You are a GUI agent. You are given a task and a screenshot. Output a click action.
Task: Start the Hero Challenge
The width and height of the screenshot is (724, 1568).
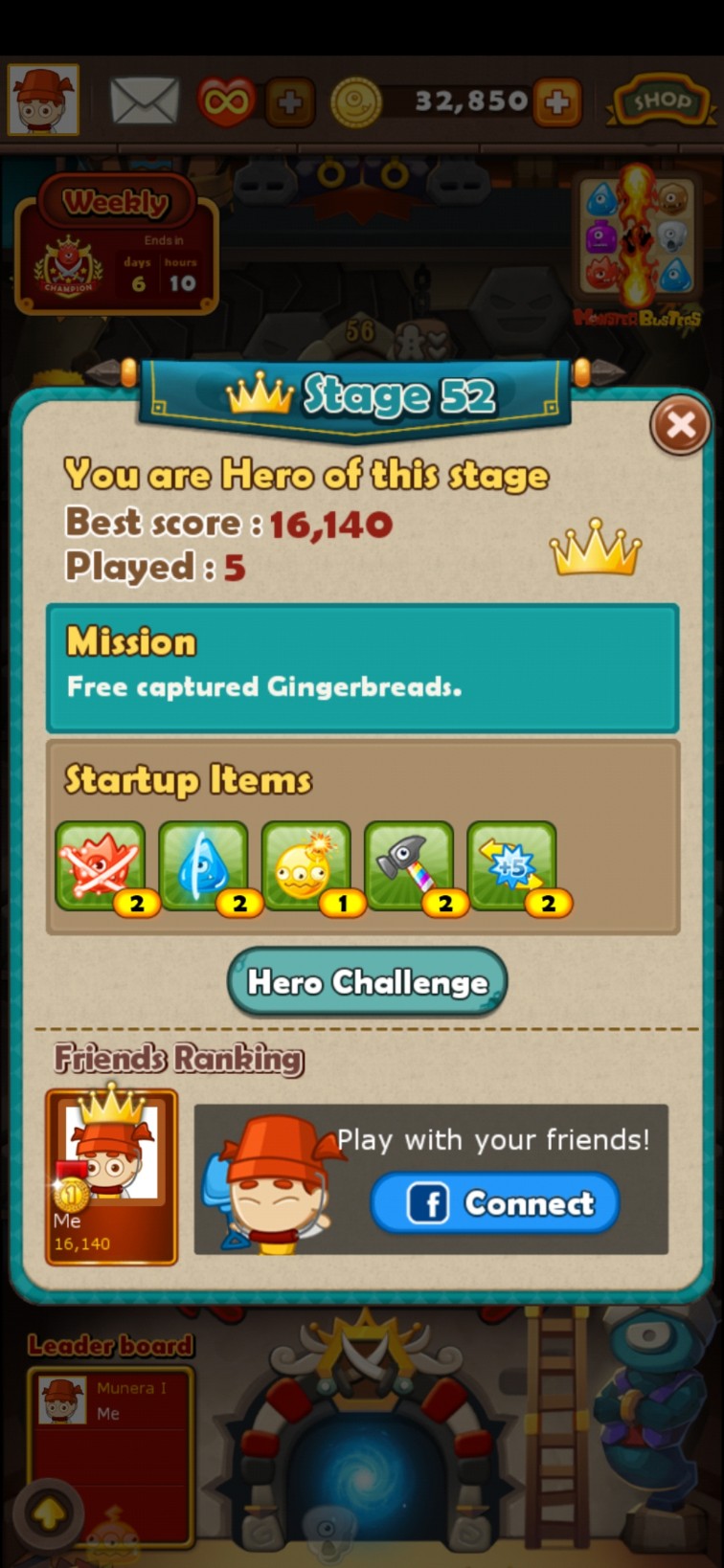368,982
